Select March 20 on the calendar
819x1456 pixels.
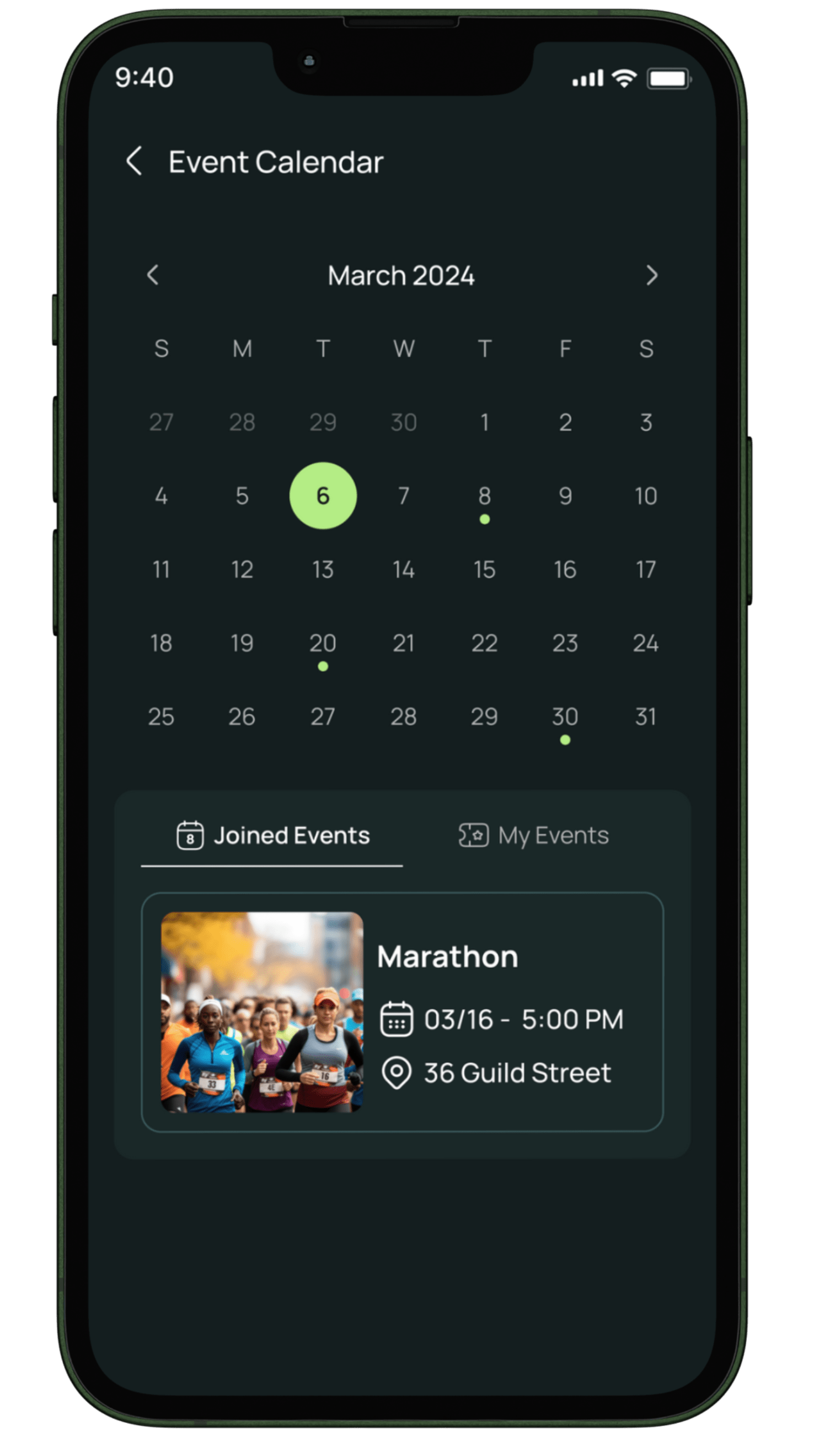(323, 643)
